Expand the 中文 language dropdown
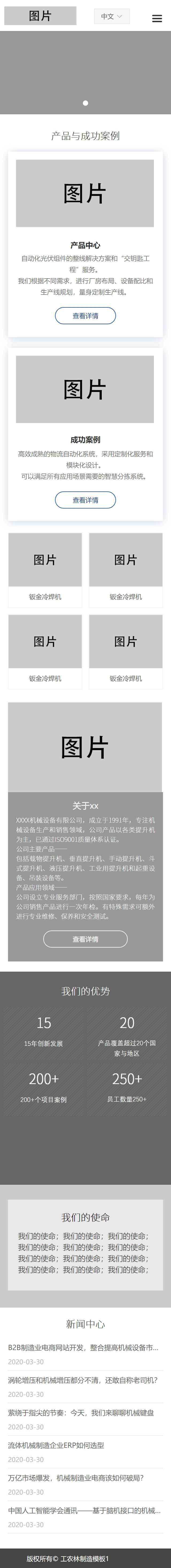 (111, 17)
